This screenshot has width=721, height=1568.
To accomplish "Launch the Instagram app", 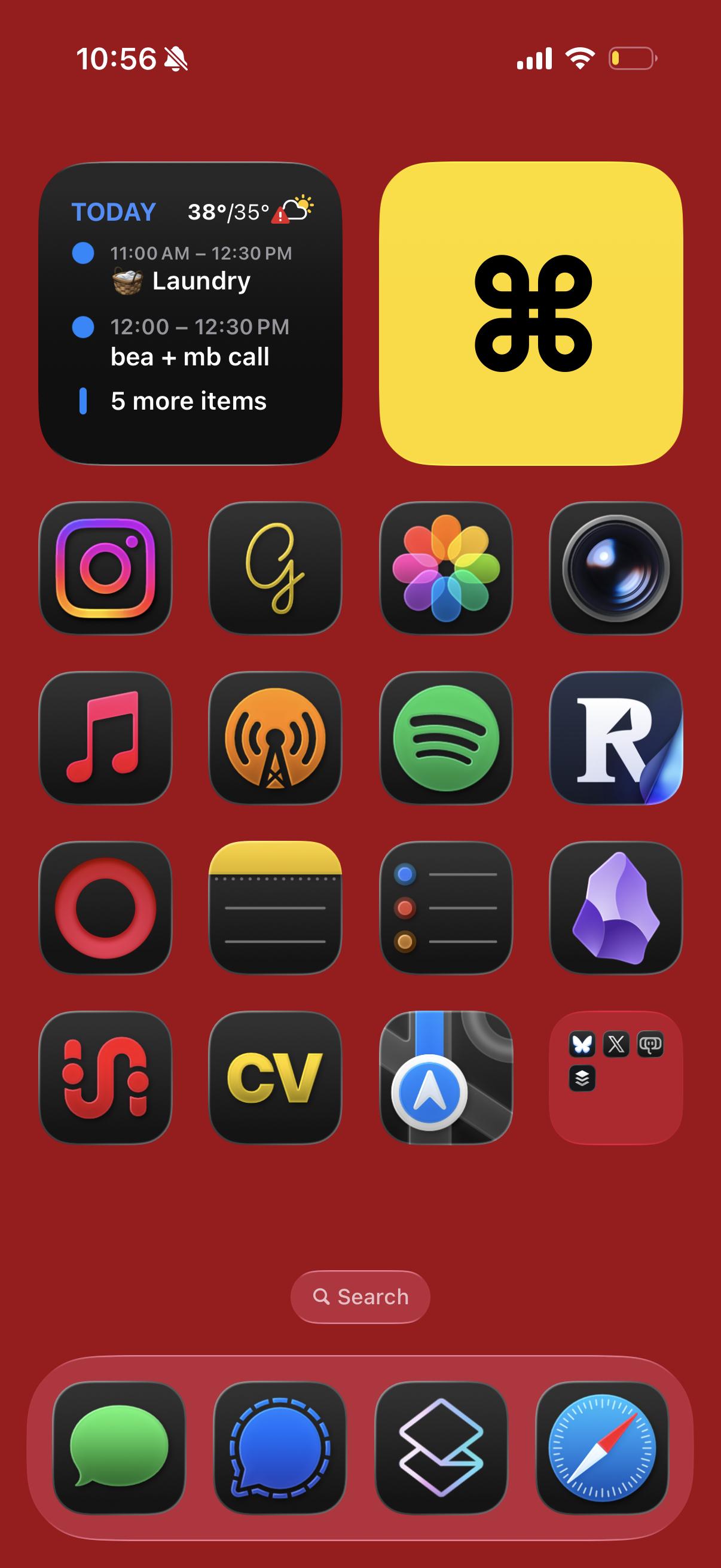I will 105,568.
